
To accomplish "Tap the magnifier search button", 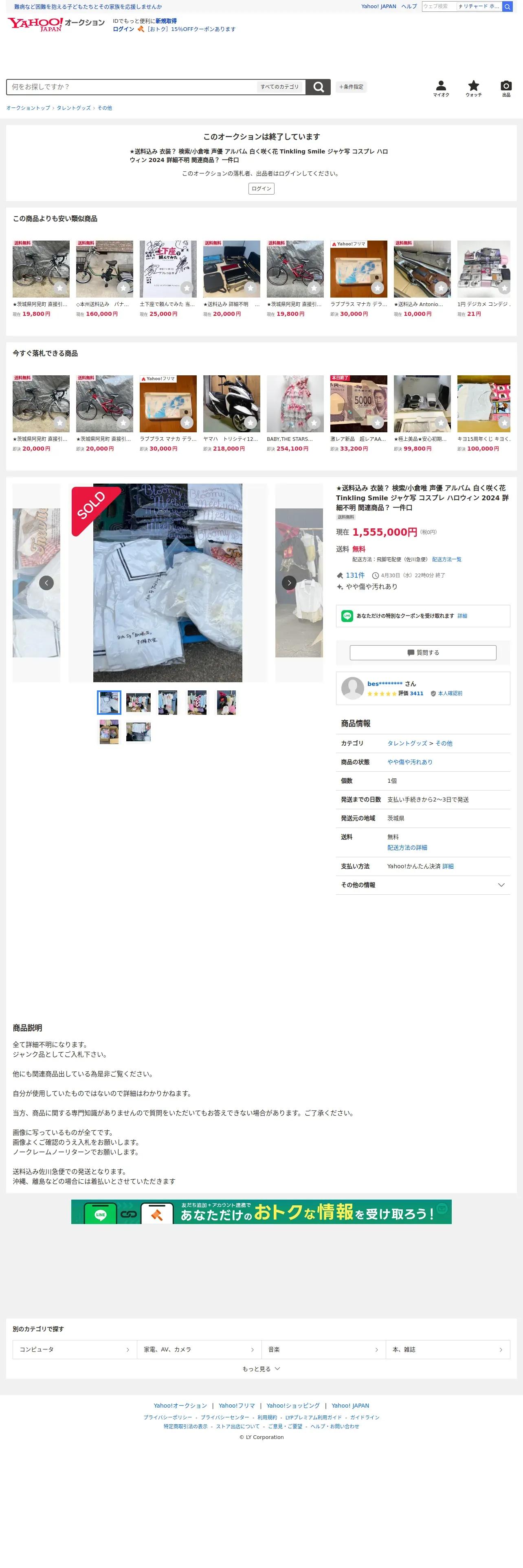I will coord(318,87).
